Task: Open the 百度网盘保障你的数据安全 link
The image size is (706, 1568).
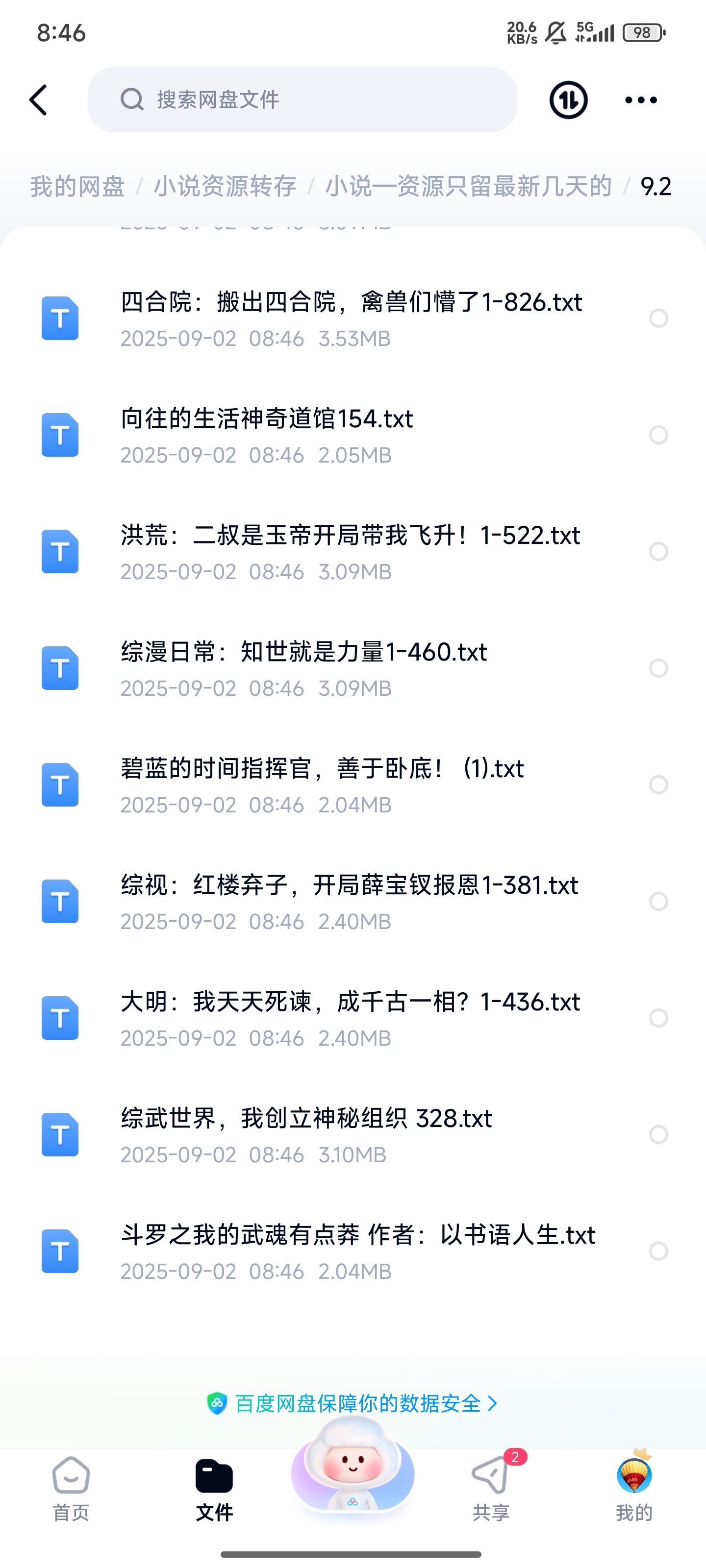Action: [353, 1404]
